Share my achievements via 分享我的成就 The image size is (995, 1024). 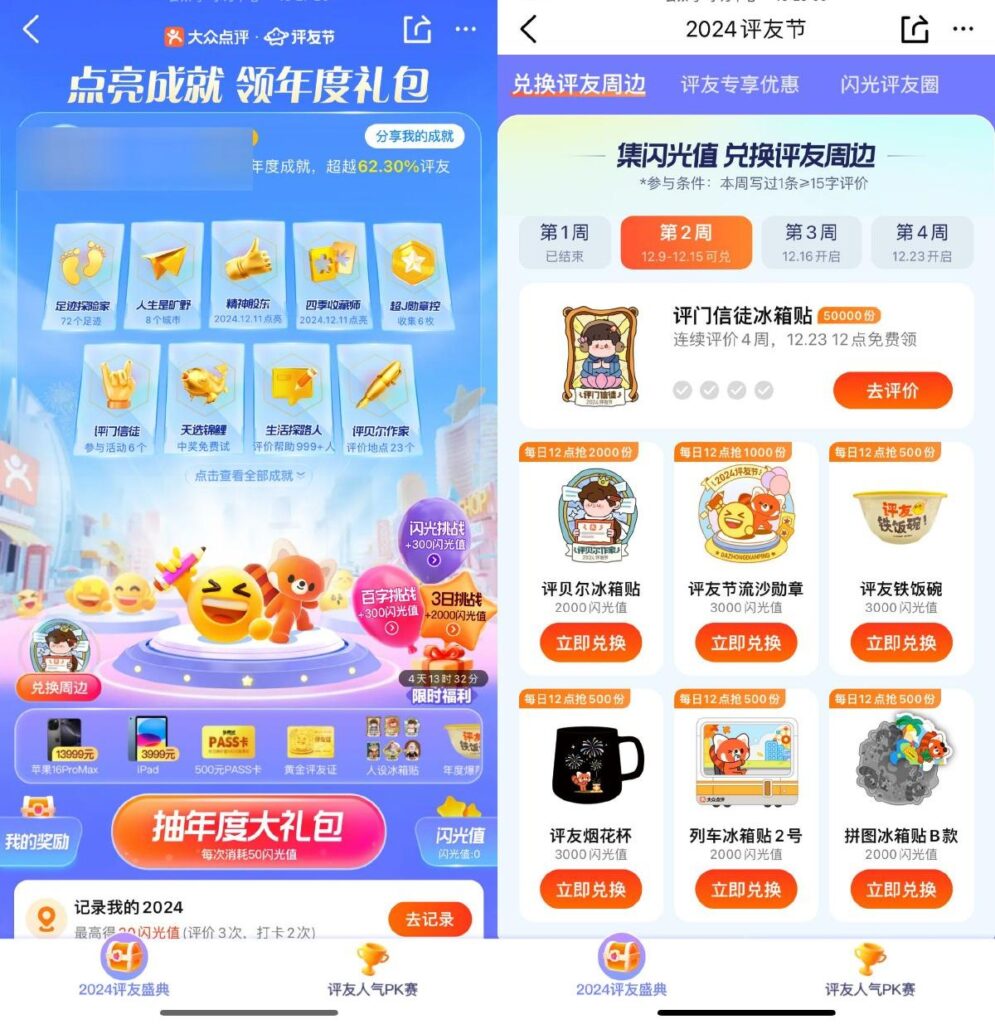point(414,136)
